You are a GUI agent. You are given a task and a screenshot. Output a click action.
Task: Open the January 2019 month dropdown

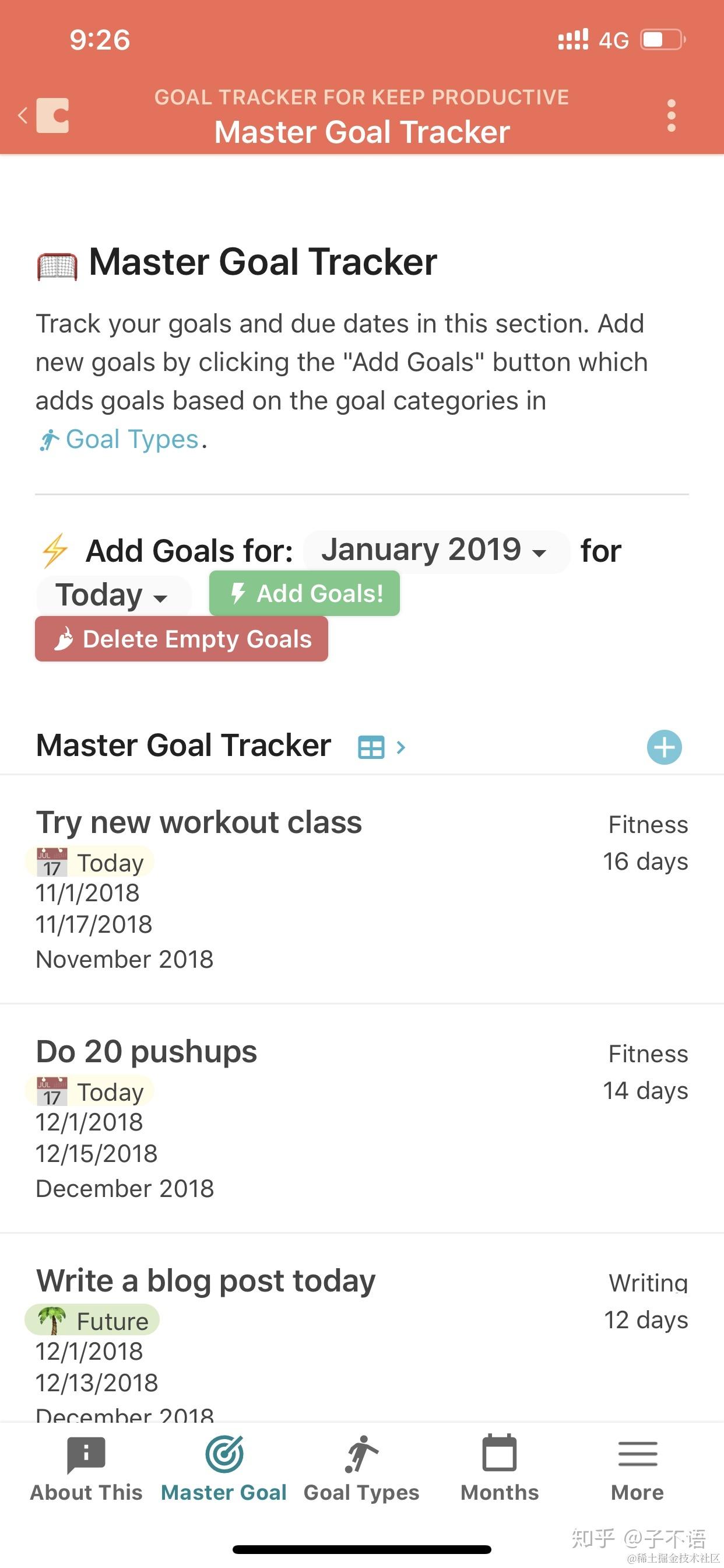(x=434, y=551)
